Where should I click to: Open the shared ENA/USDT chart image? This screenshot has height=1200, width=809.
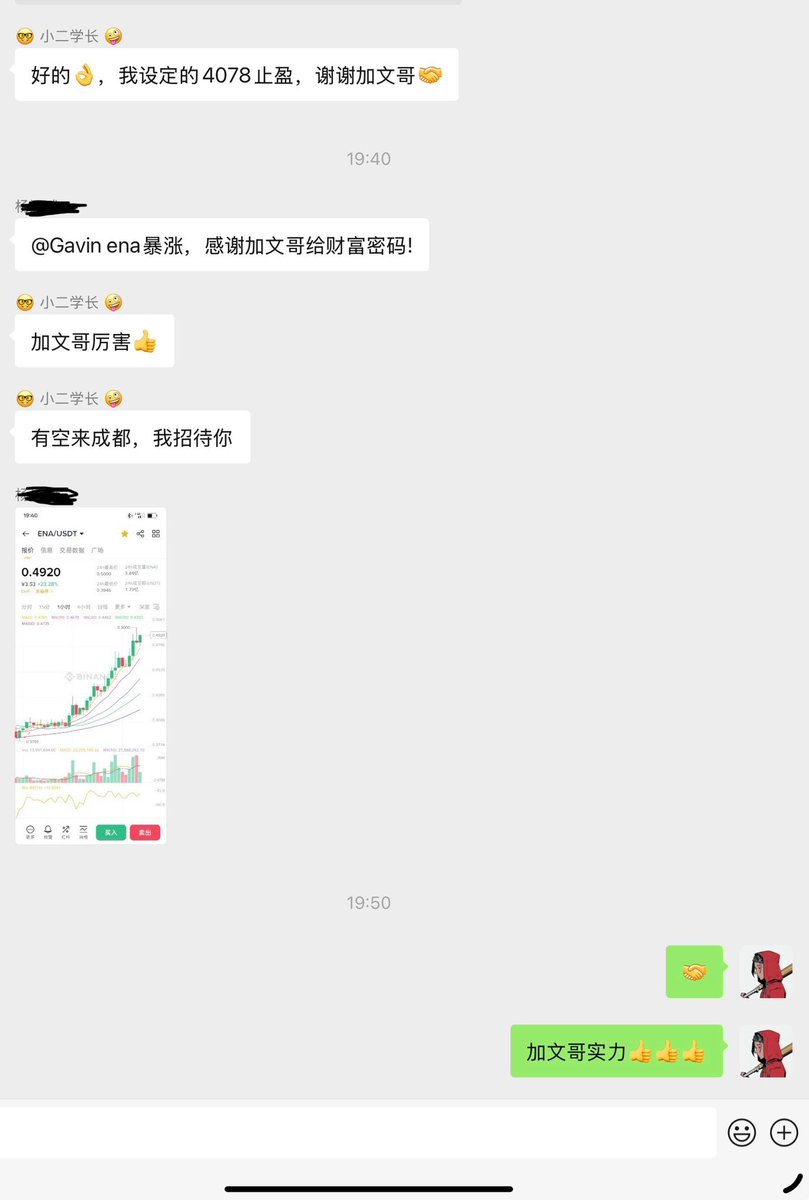pos(90,675)
